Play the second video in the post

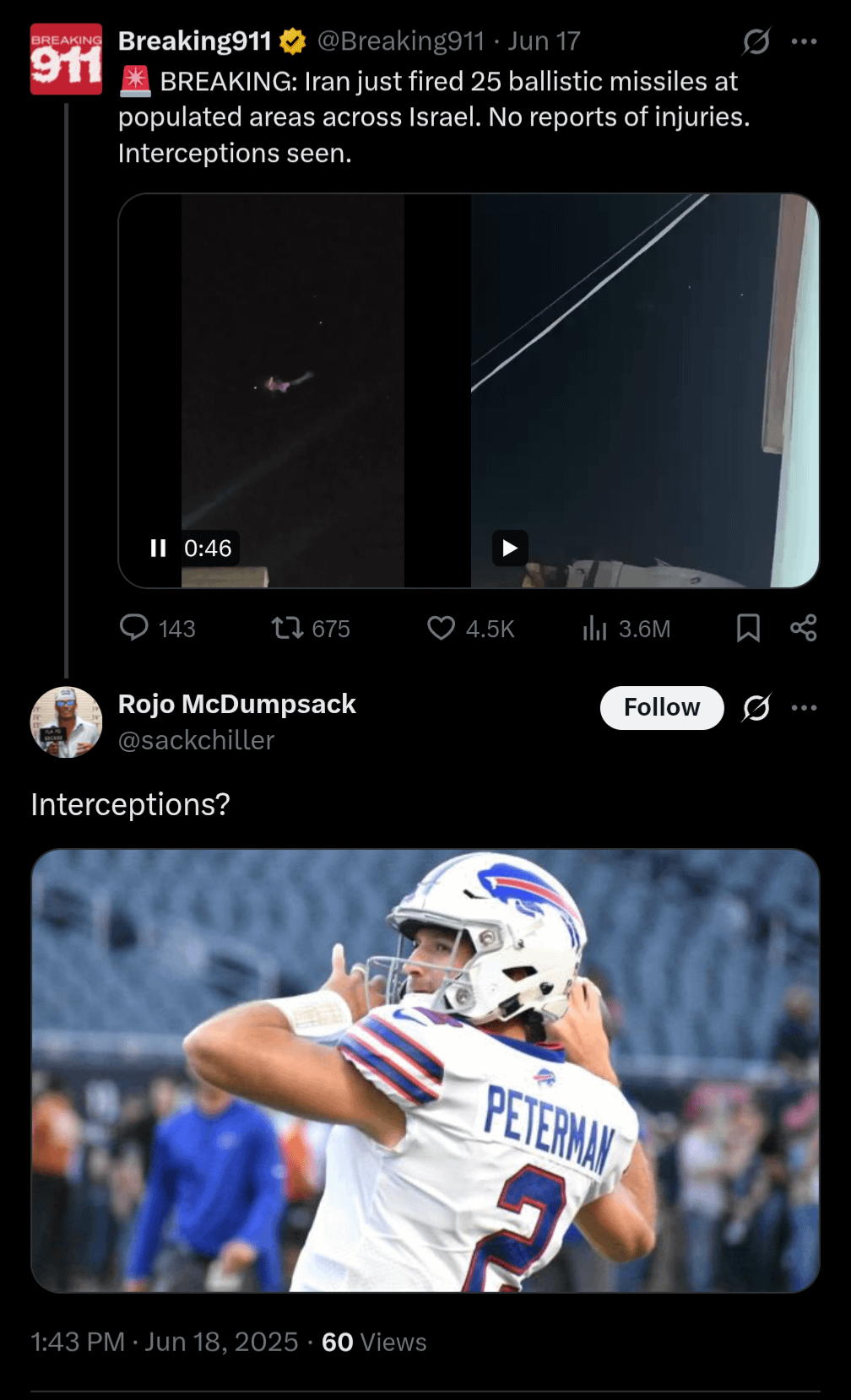pos(510,549)
